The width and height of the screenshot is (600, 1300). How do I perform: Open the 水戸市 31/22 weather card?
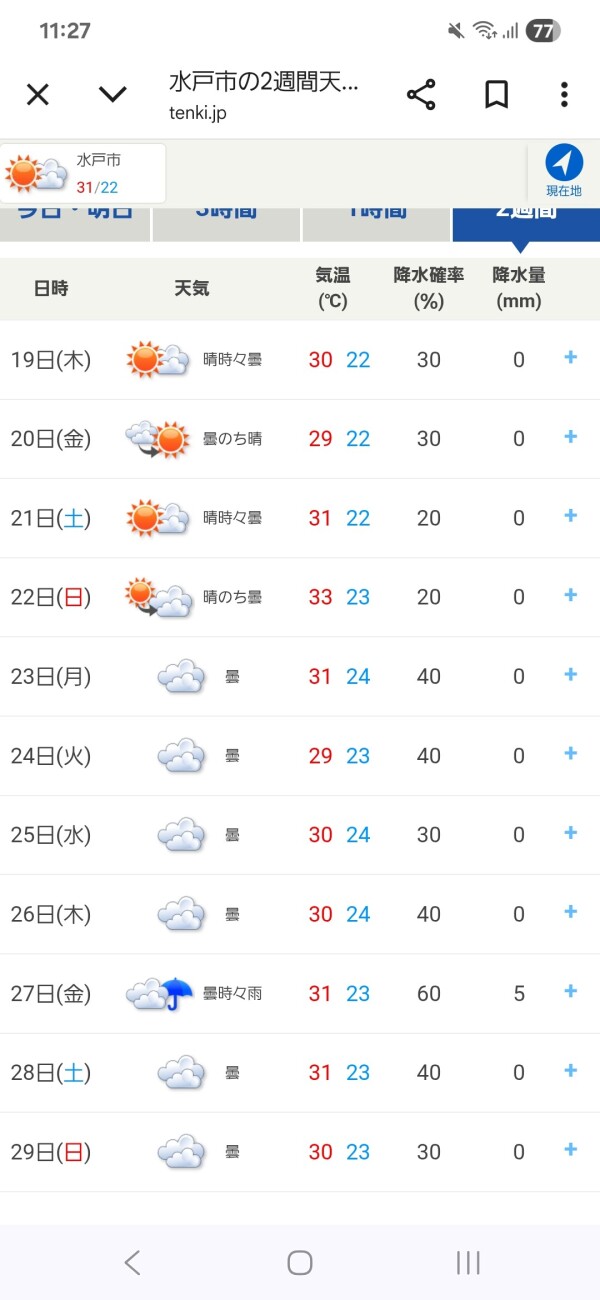click(83, 172)
